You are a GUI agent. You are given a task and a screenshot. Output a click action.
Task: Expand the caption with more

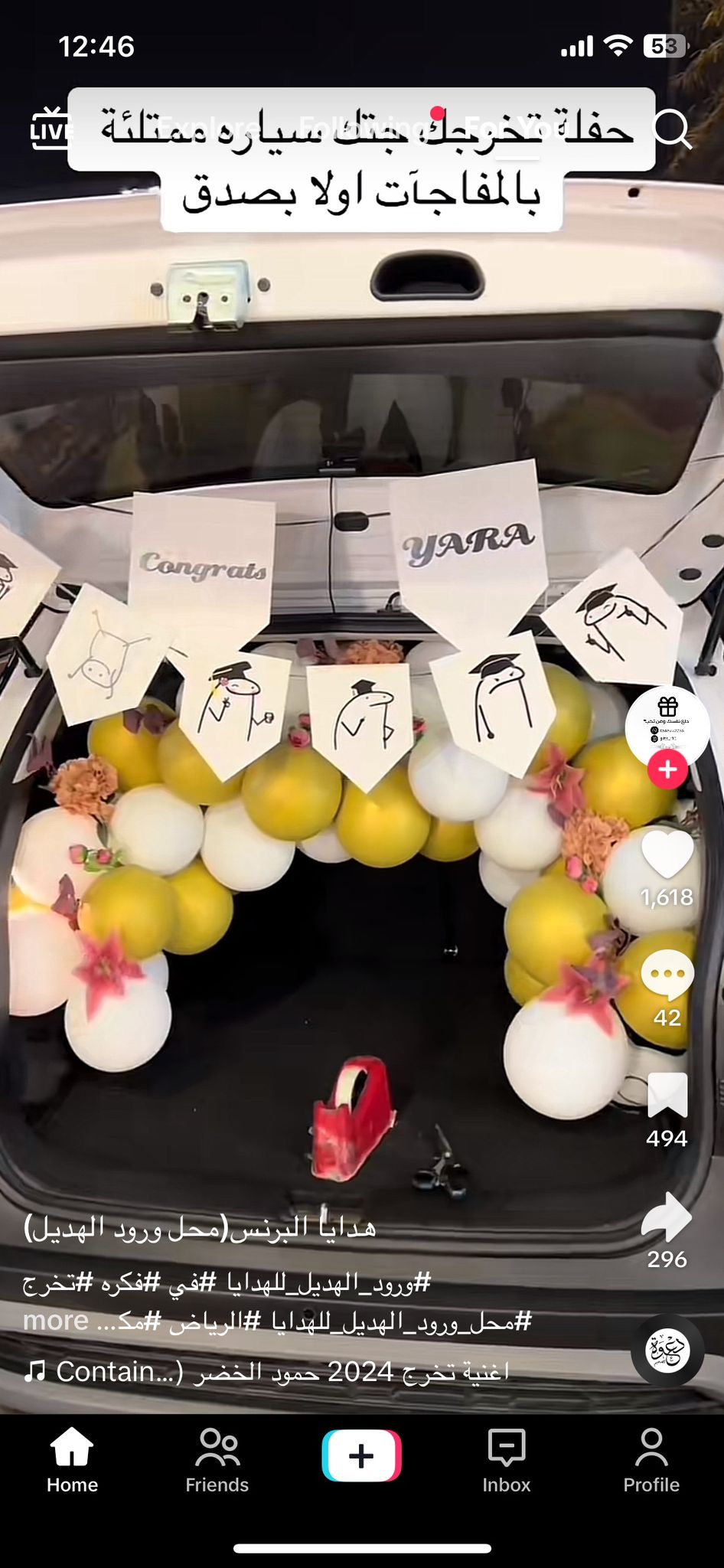55,1321
